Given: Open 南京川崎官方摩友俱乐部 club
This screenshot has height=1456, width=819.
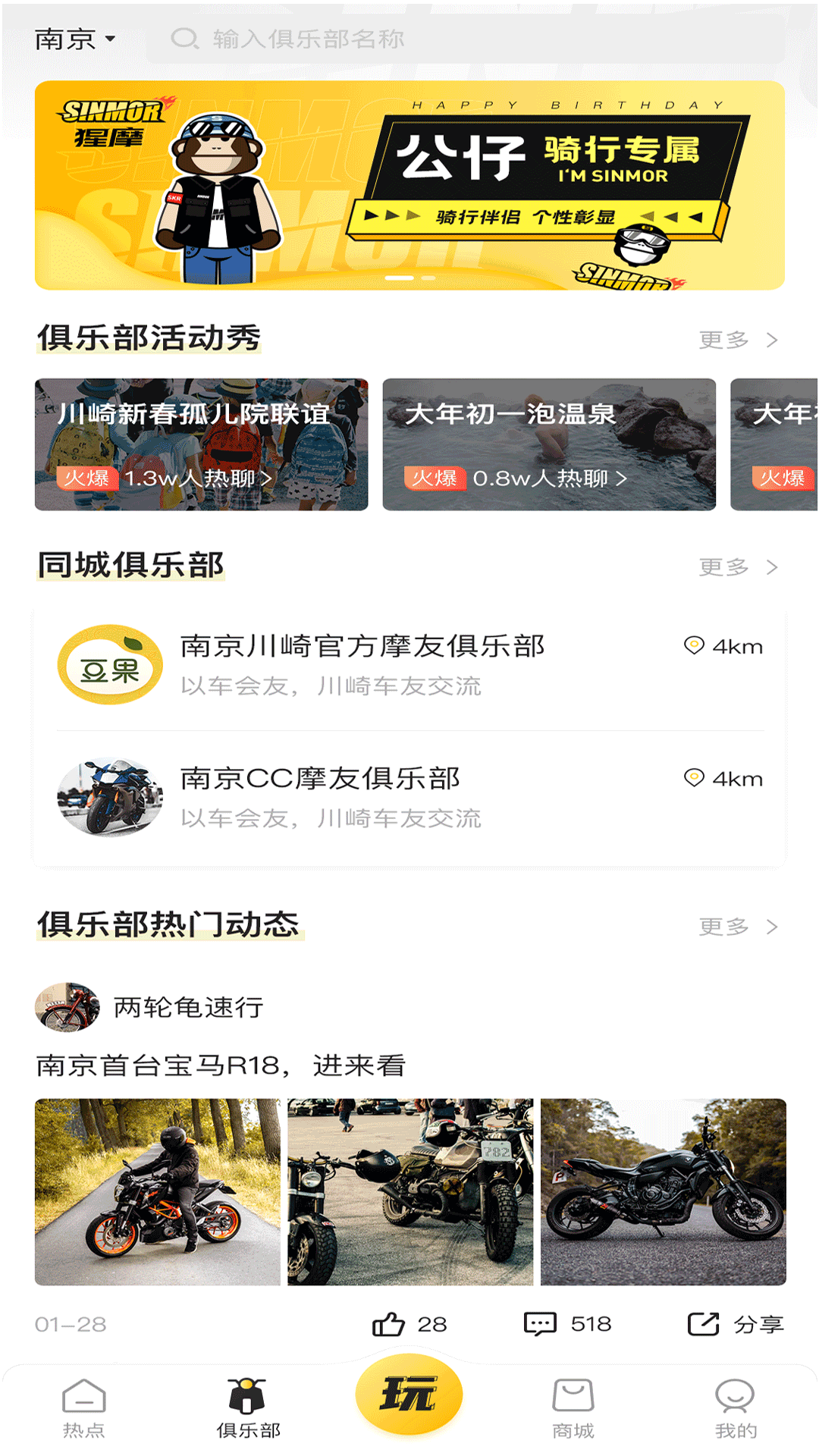Looking at the screenshot, I should coord(409,664).
